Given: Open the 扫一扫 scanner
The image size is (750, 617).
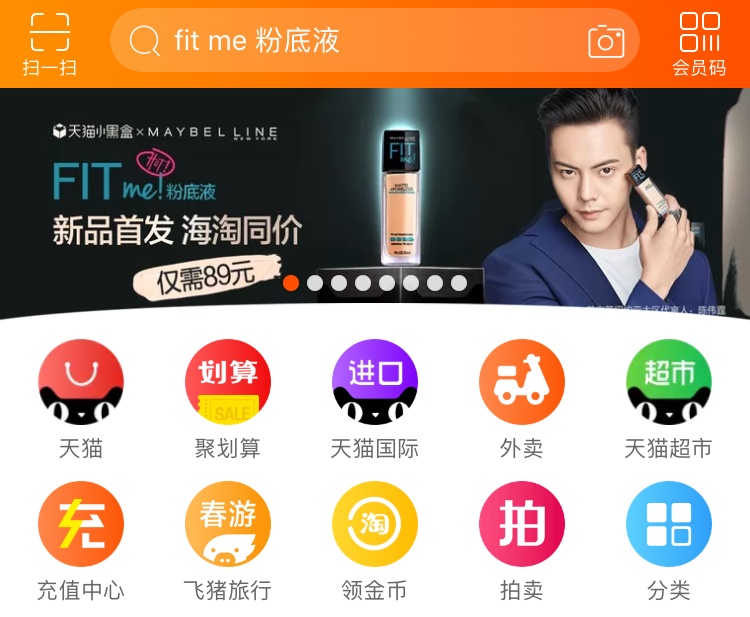Looking at the screenshot, I should click(x=49, y=42).
